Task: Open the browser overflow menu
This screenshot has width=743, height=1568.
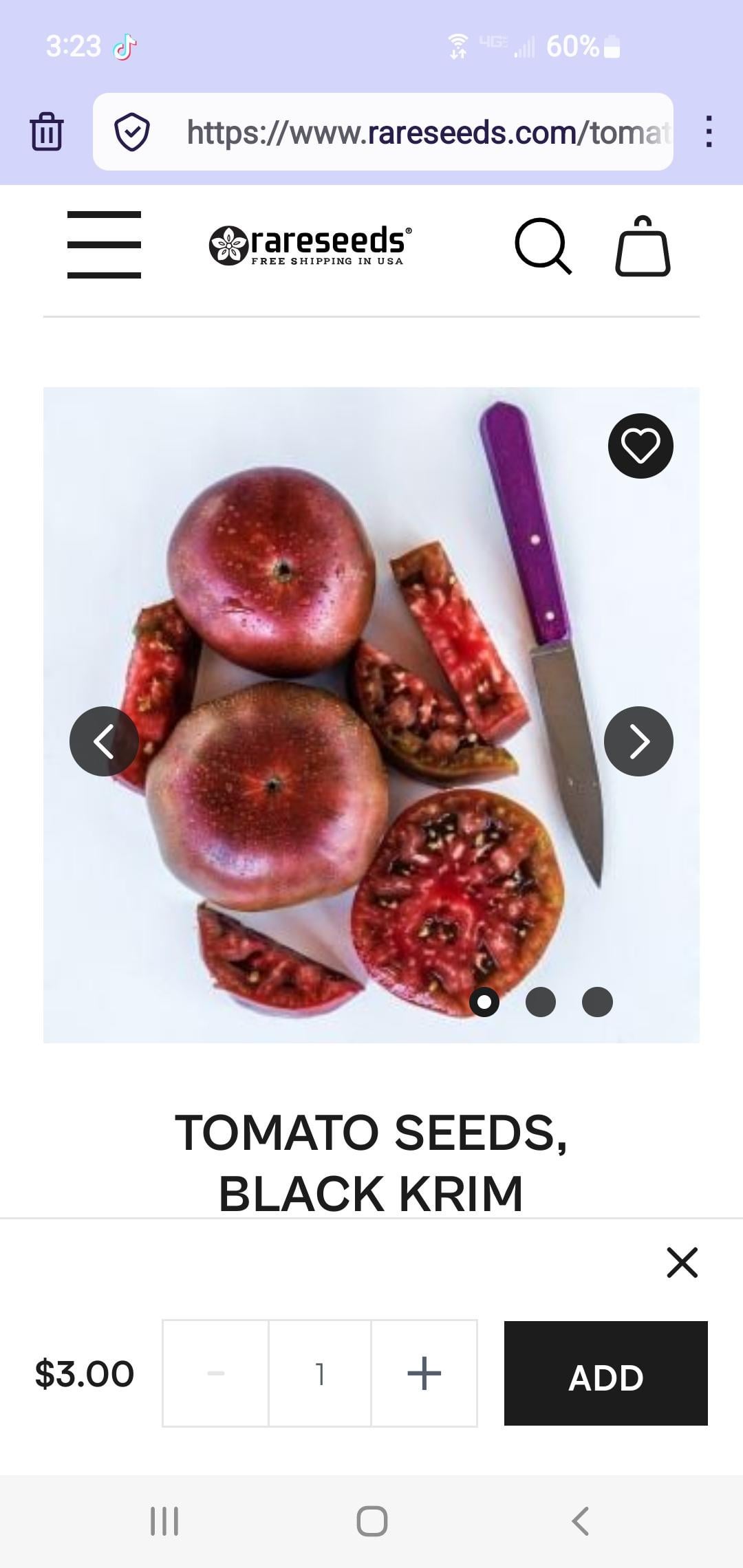Action: click(709, 132)
